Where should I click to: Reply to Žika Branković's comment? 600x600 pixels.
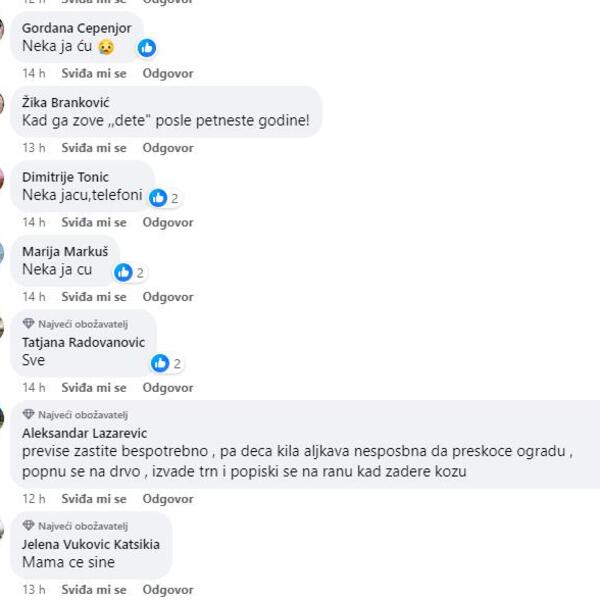[167, 148]
